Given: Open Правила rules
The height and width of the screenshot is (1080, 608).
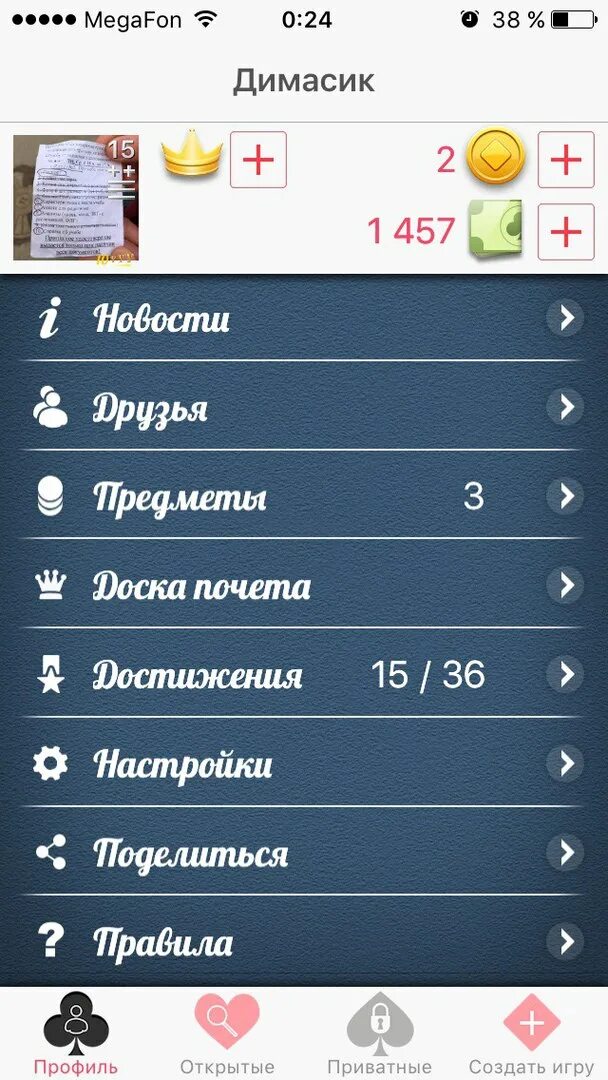Looking at the screenshot, I should [x=300, y=942].
